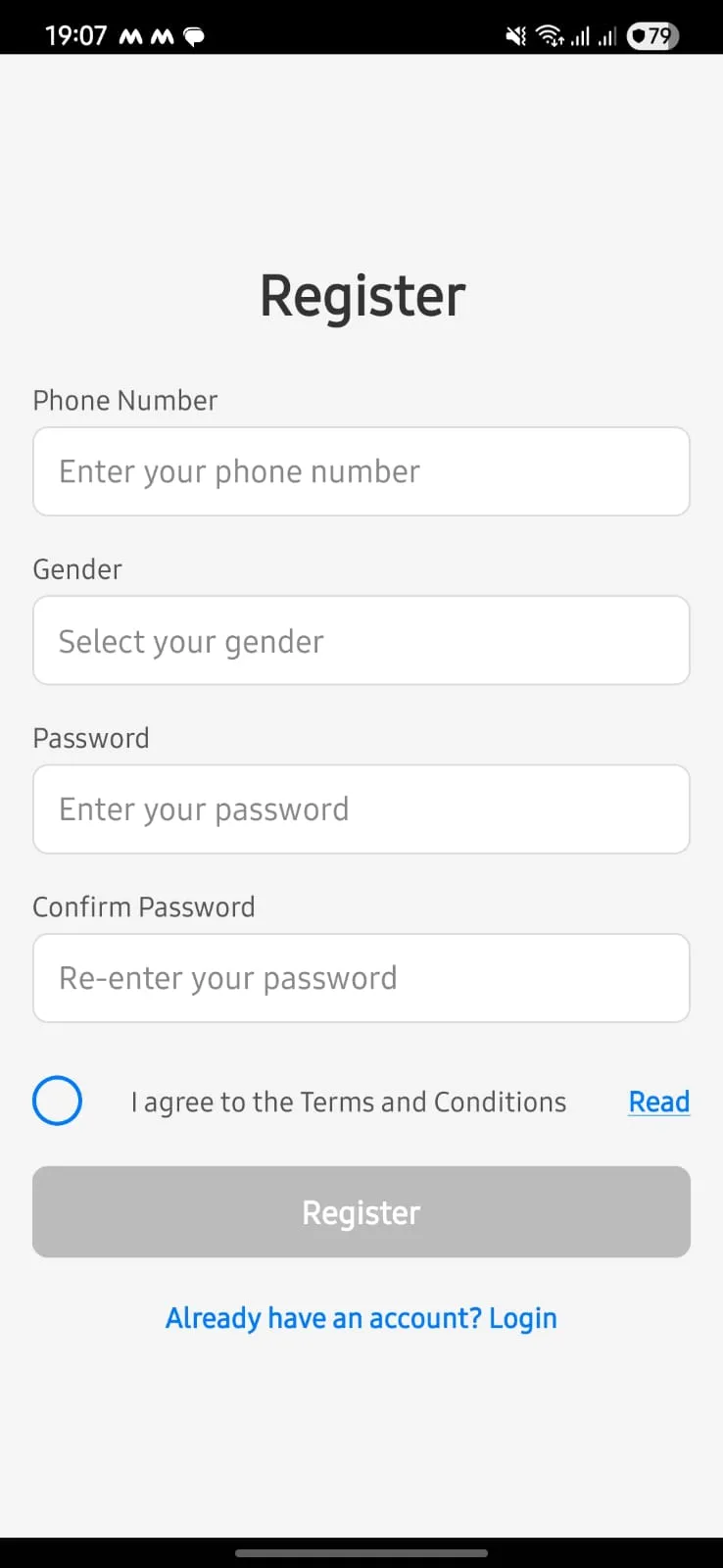
Task: Focus the Enter your password field
Action: (361, 809)
